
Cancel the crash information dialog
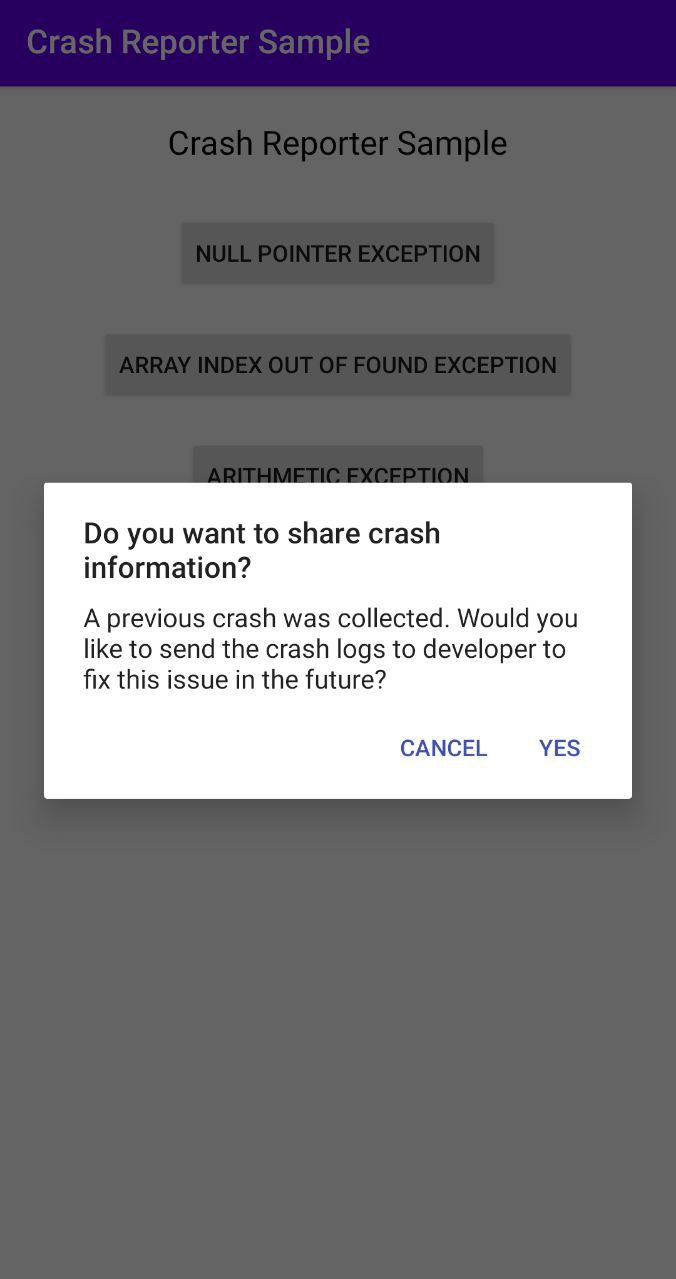pos(443,748)
